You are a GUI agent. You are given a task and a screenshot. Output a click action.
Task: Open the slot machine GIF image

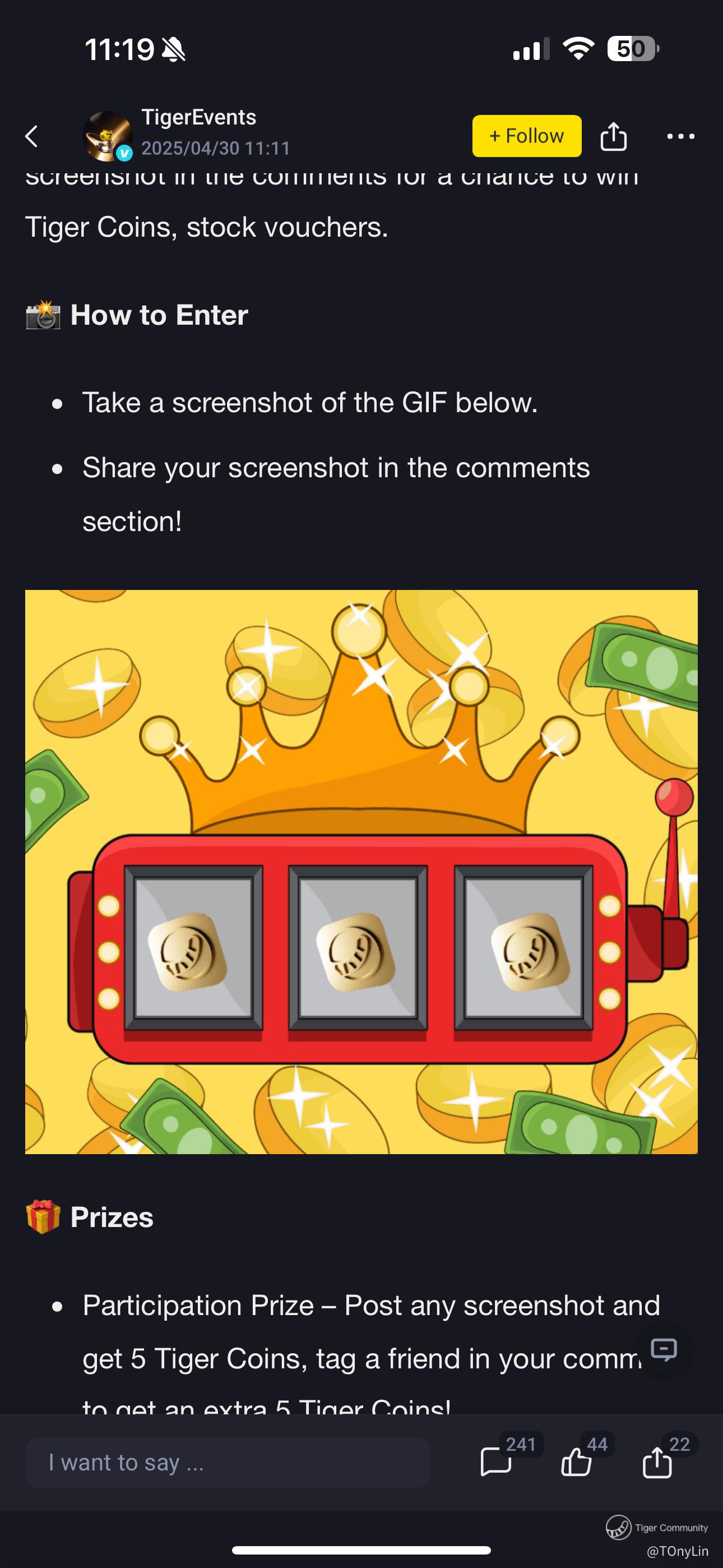click(361, 871)
